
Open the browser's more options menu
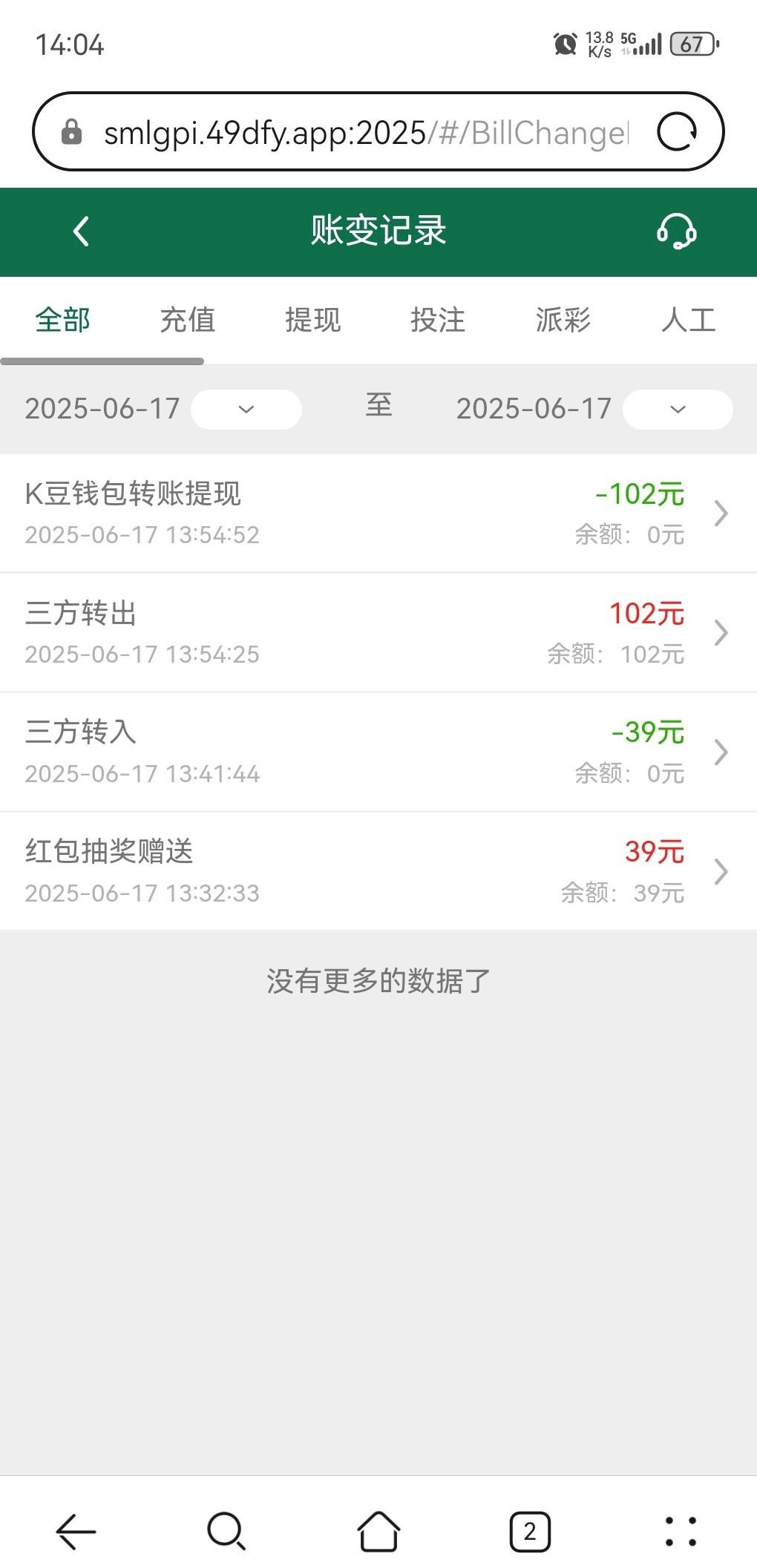pos(681,1531)
